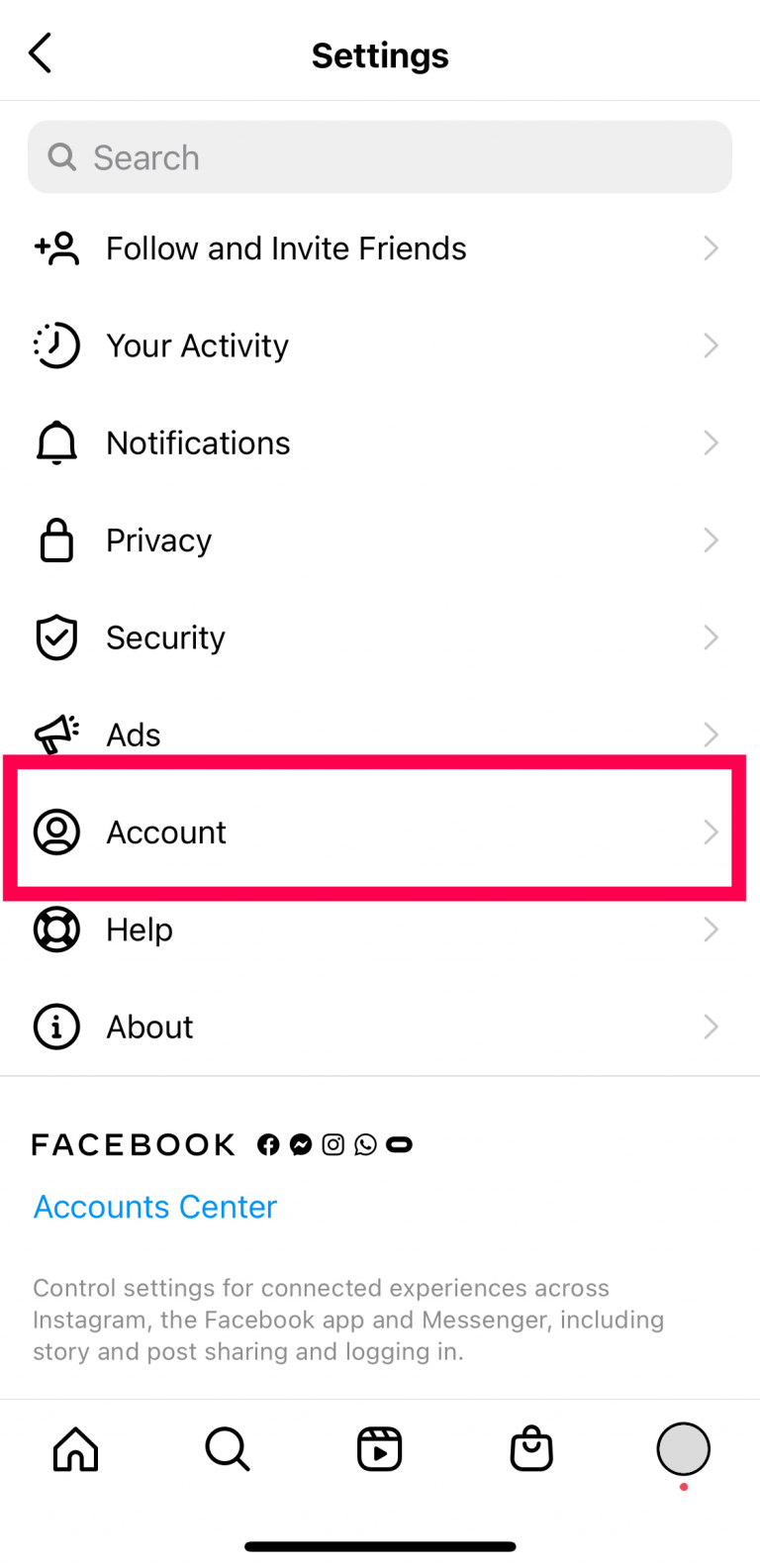Click the Help lifebuoy icon
This screenshot has height=1568, width=760.
coord(56,929)
